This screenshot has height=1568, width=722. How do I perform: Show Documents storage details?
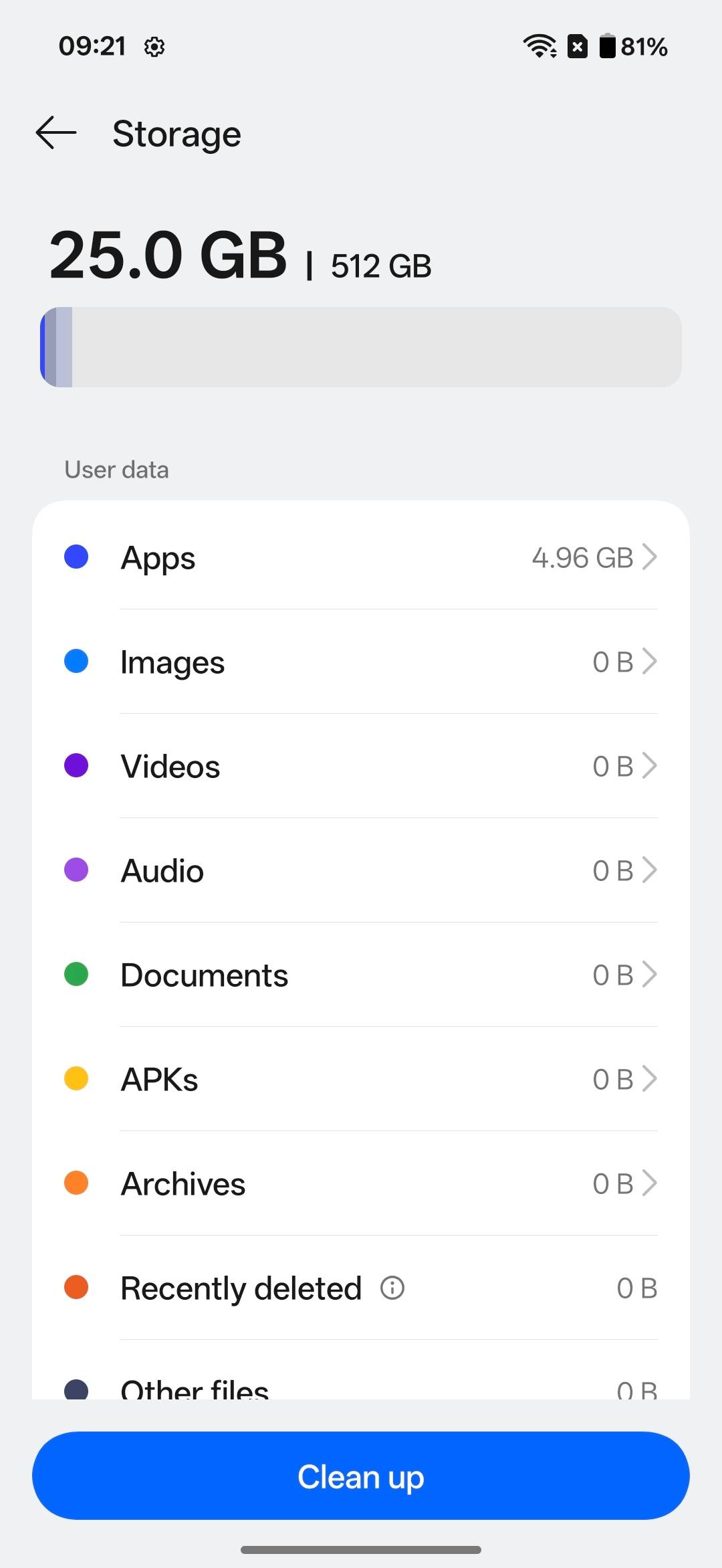click(361, 974)
